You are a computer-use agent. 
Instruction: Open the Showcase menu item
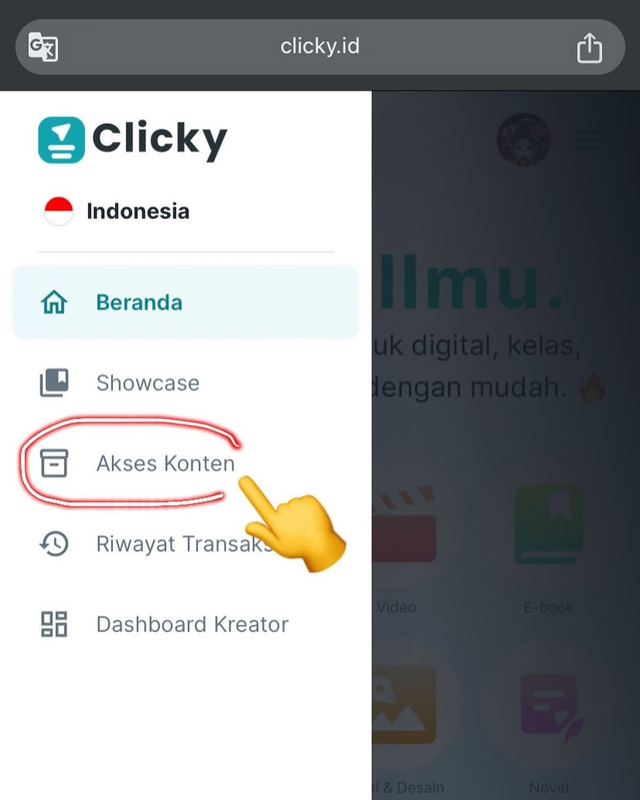[x=146, y=383]
